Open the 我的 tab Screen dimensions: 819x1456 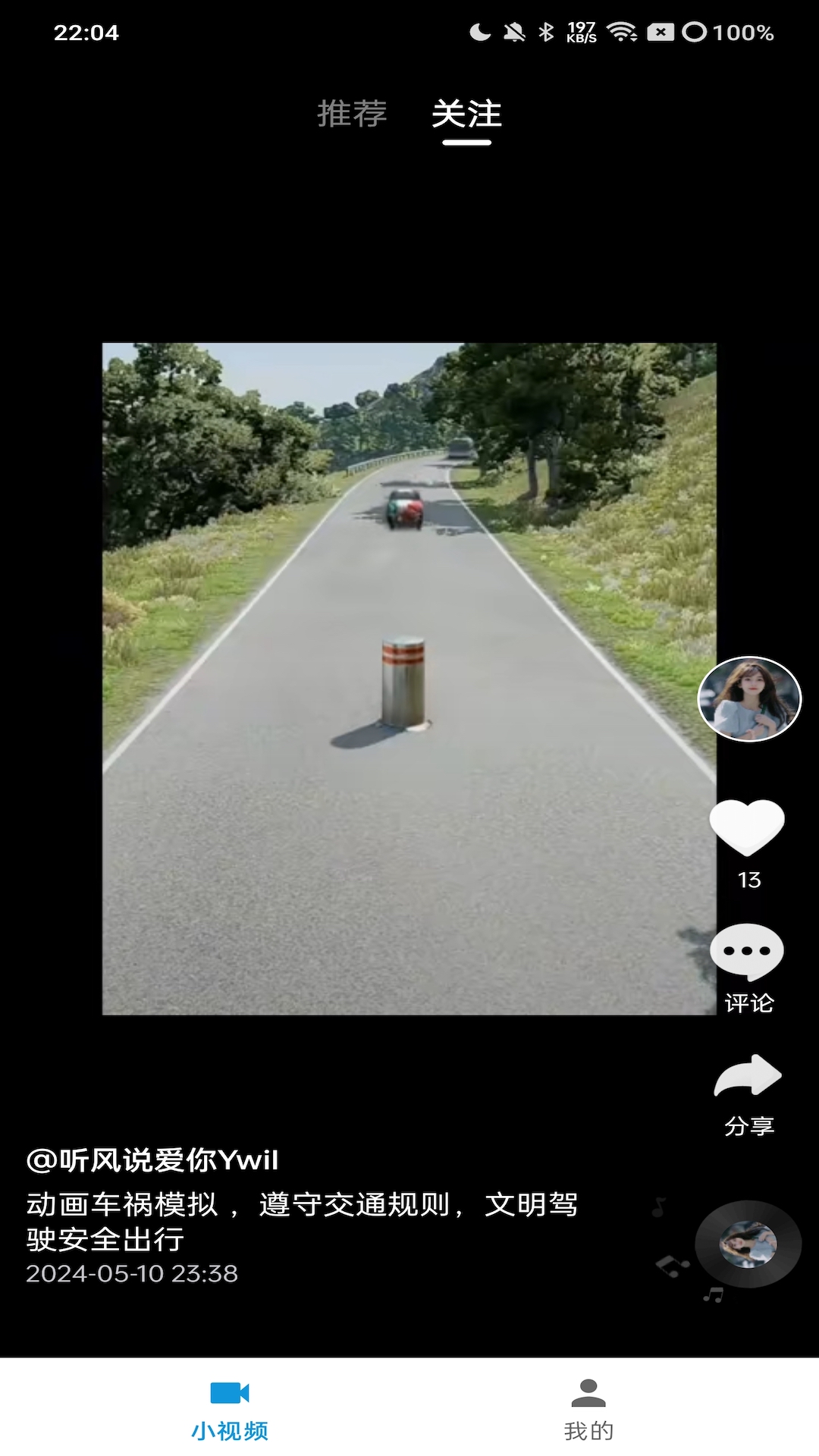pyautogui.click(x=588, y=1410)
